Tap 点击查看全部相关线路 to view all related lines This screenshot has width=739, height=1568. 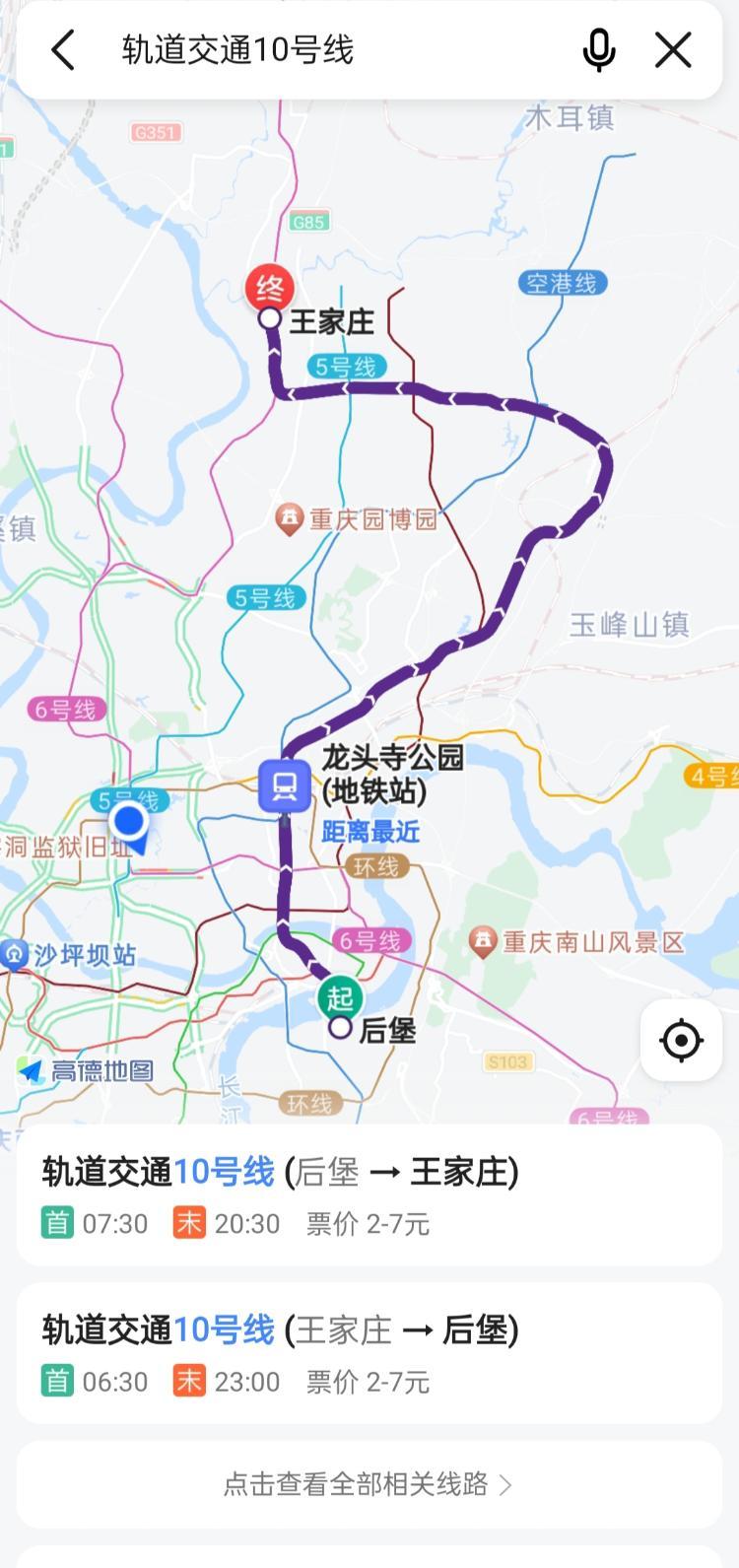[x=369, y=1484]
